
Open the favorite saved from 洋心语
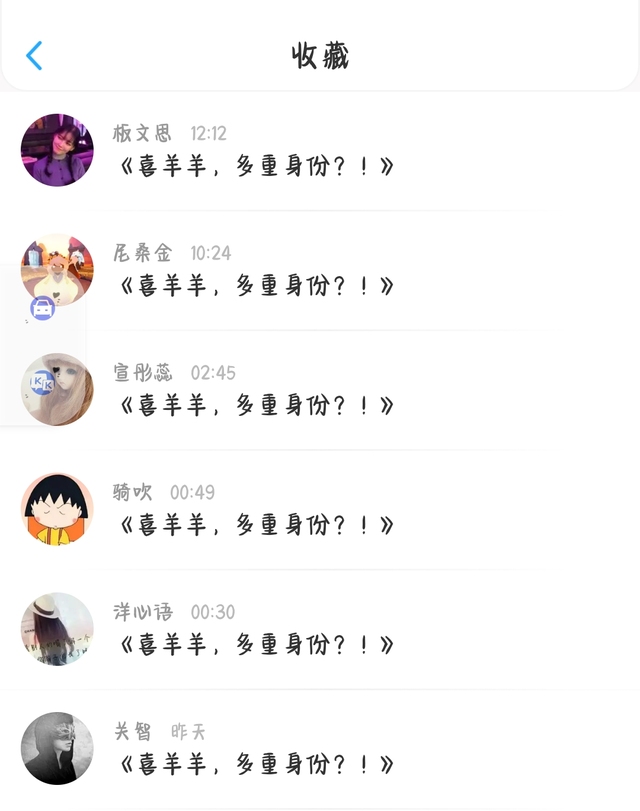(x=256, y=645)
